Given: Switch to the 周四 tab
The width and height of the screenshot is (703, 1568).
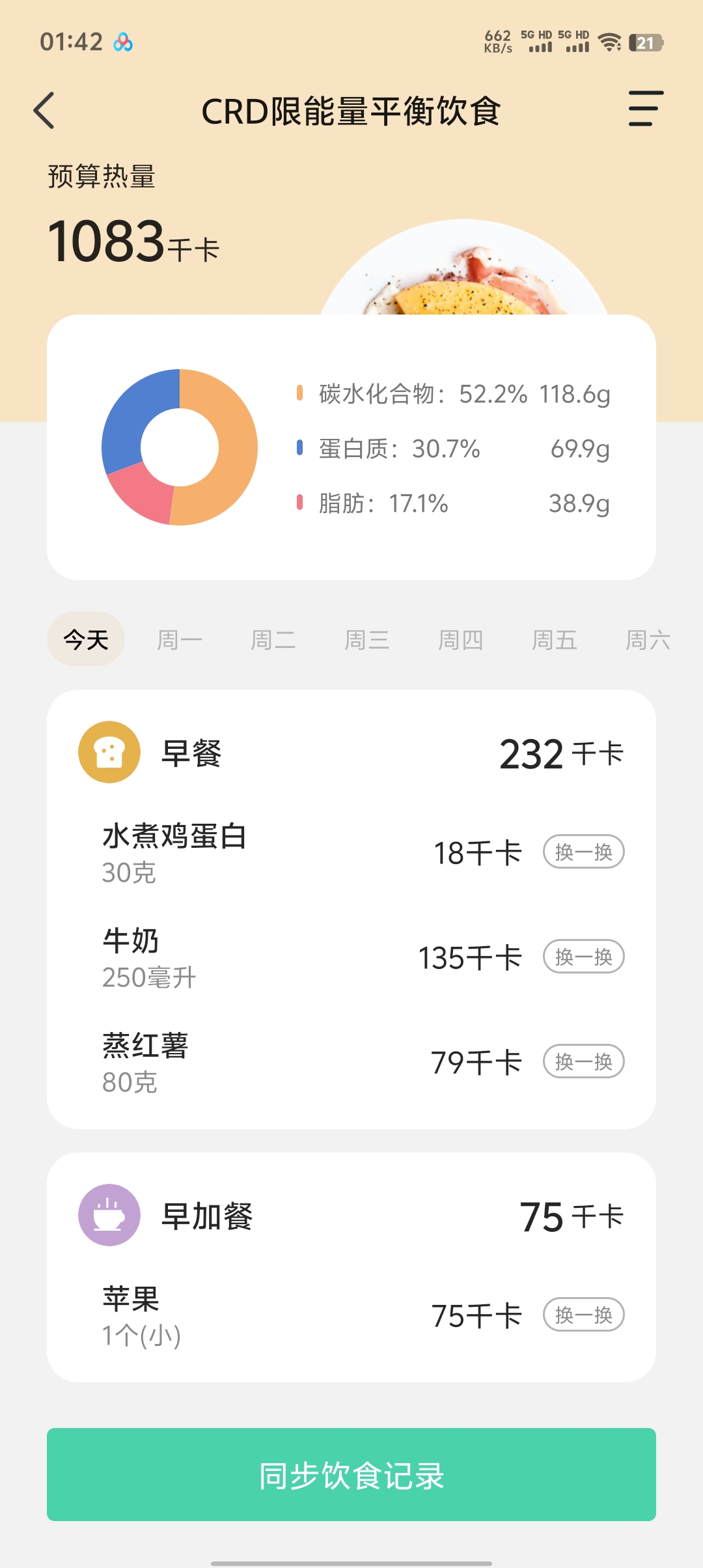Looking at the screenshot, I should [x=461, y=640].
